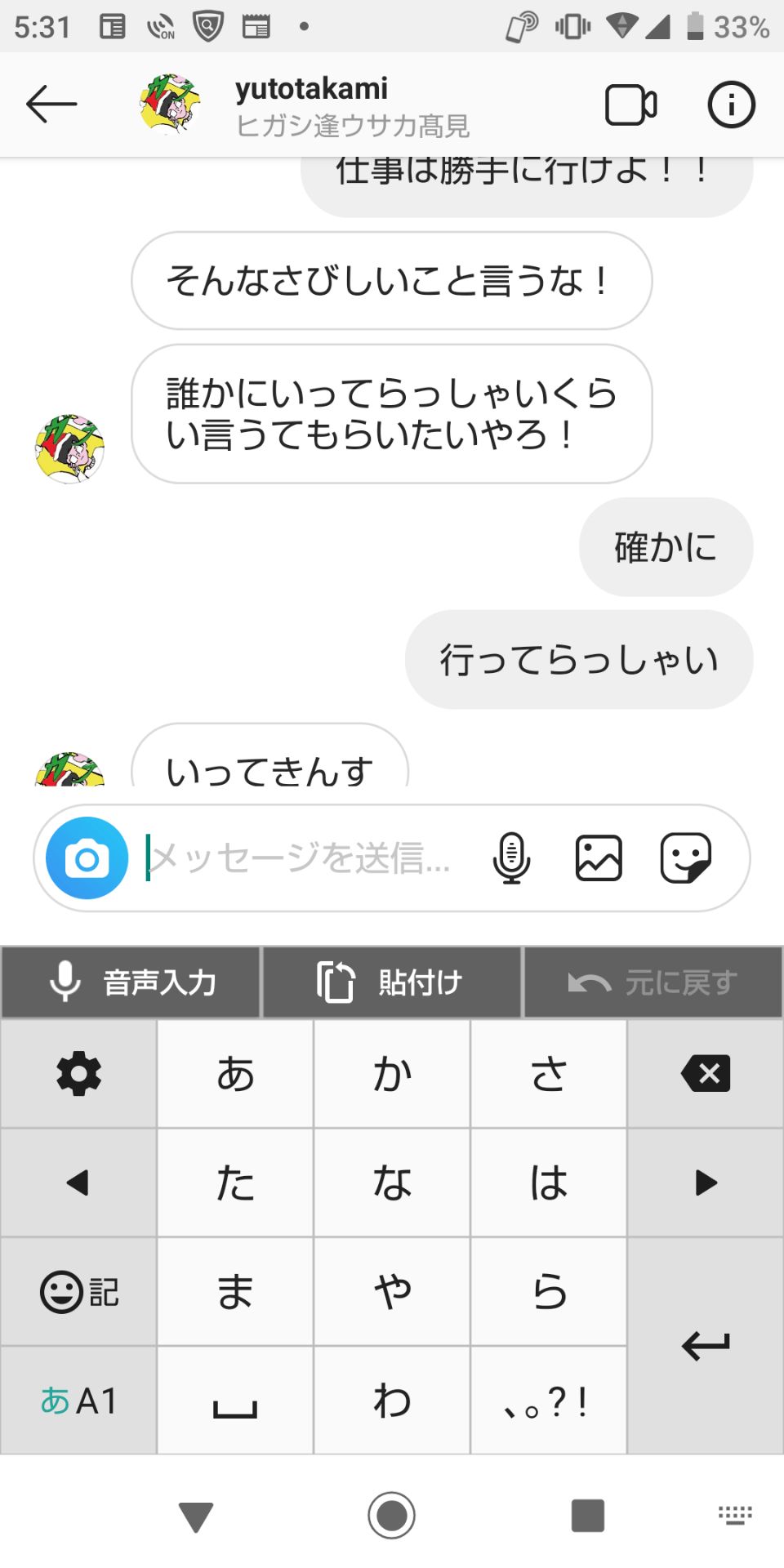This screenshot has height=1568, width=784.
Task: Paste text using the 貼付け button
Action: (392, 980)
